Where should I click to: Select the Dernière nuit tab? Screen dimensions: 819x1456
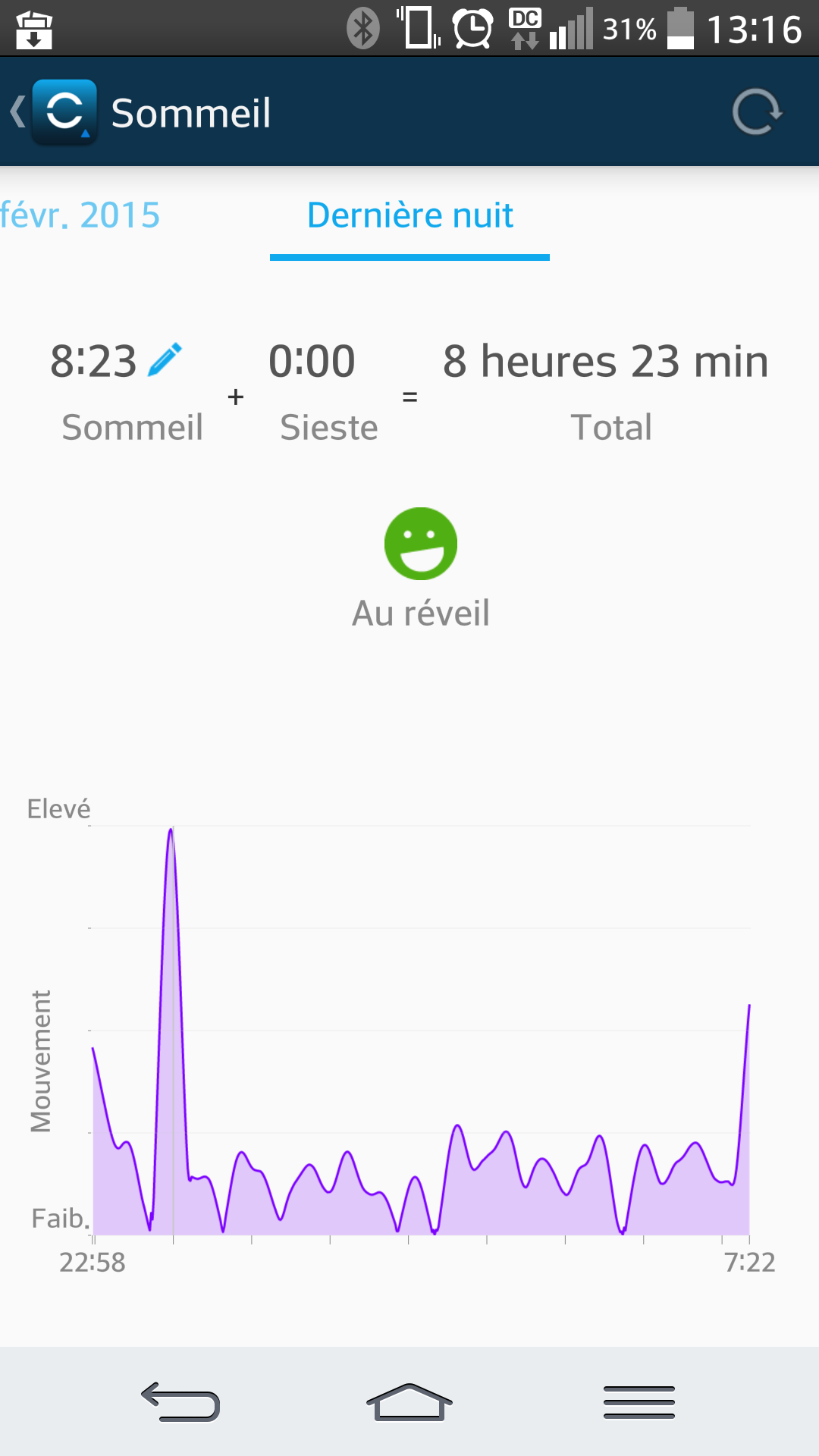(x=409, y=215)
